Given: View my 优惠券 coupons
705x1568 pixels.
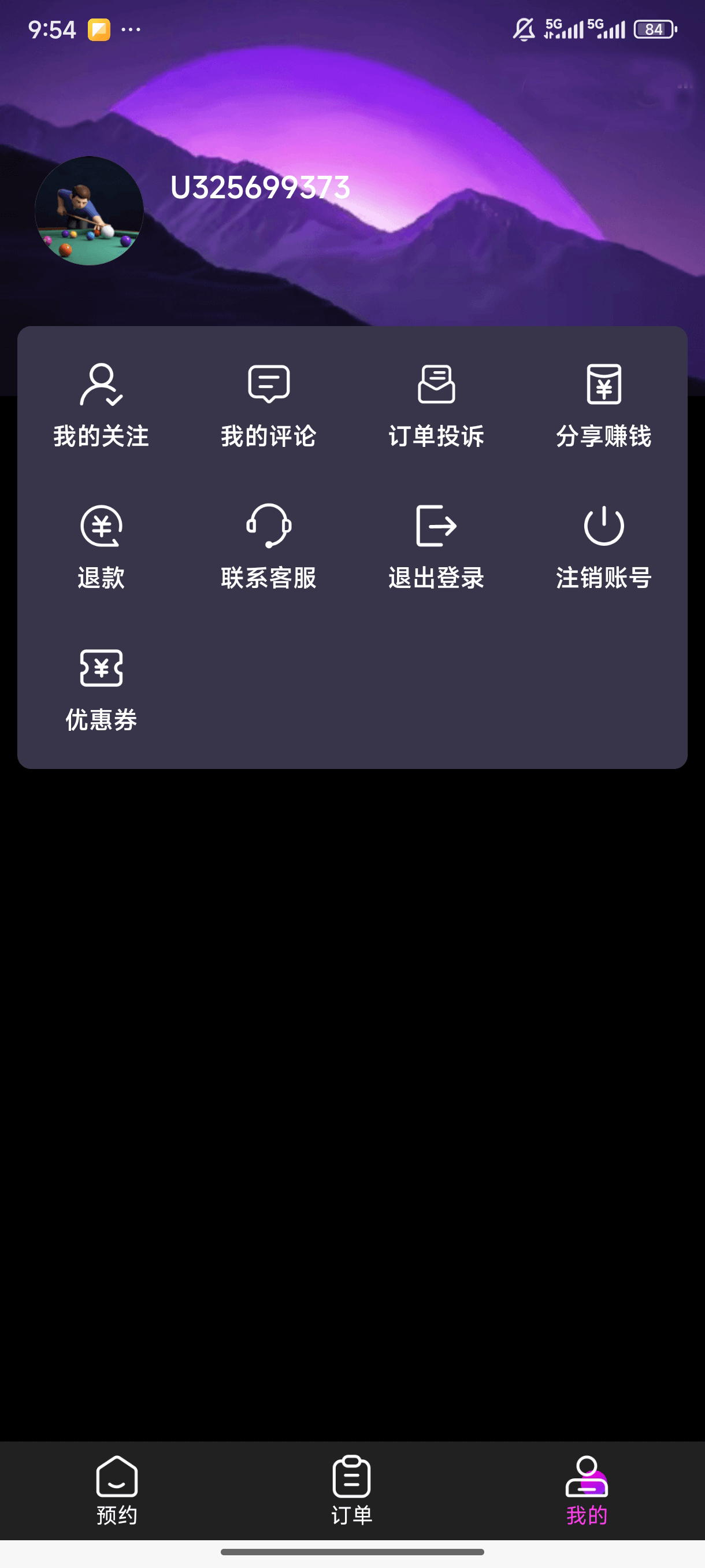Looking at the screenshot, I should pos(101,689).
